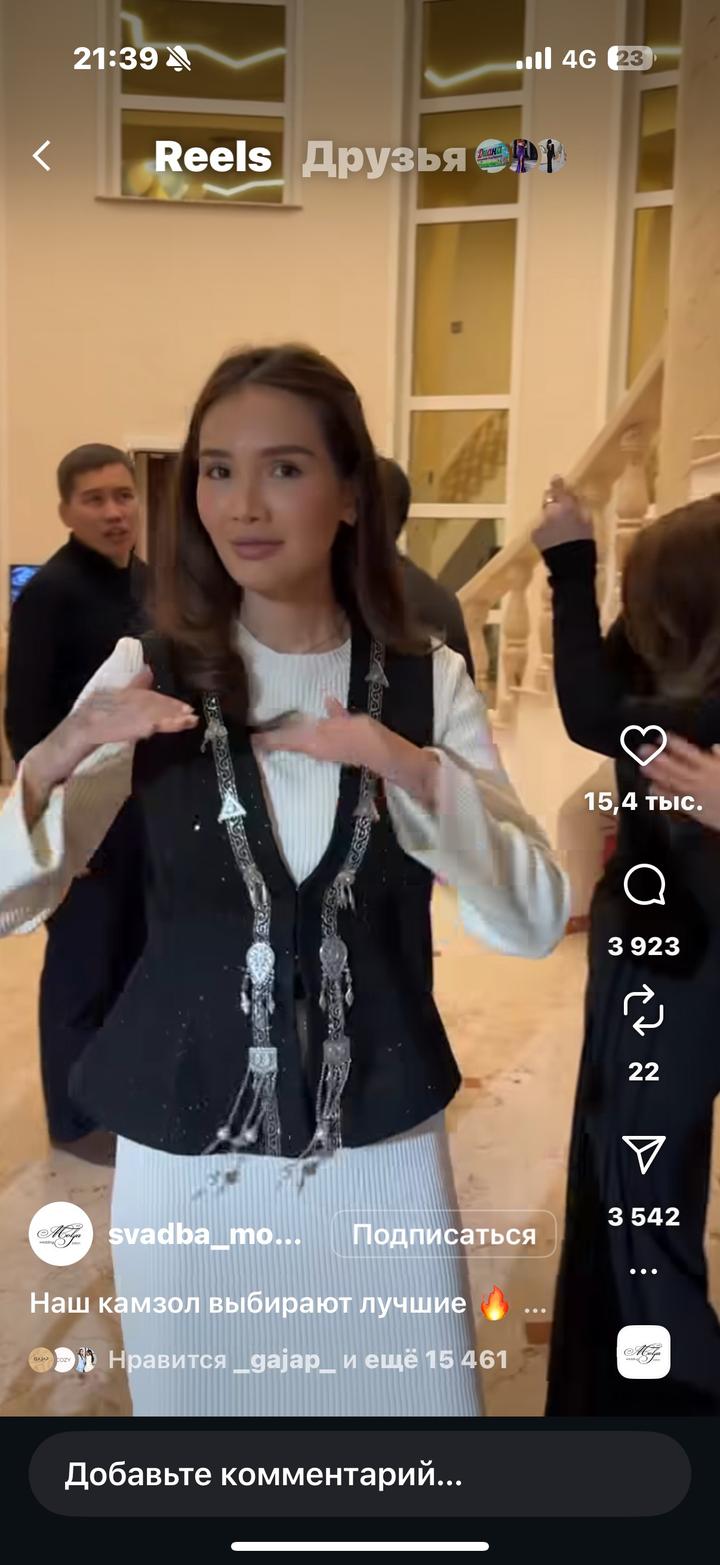720x1565 pixels.
Task: Select the Reels tab at top
Action: (x=213, y=157)
